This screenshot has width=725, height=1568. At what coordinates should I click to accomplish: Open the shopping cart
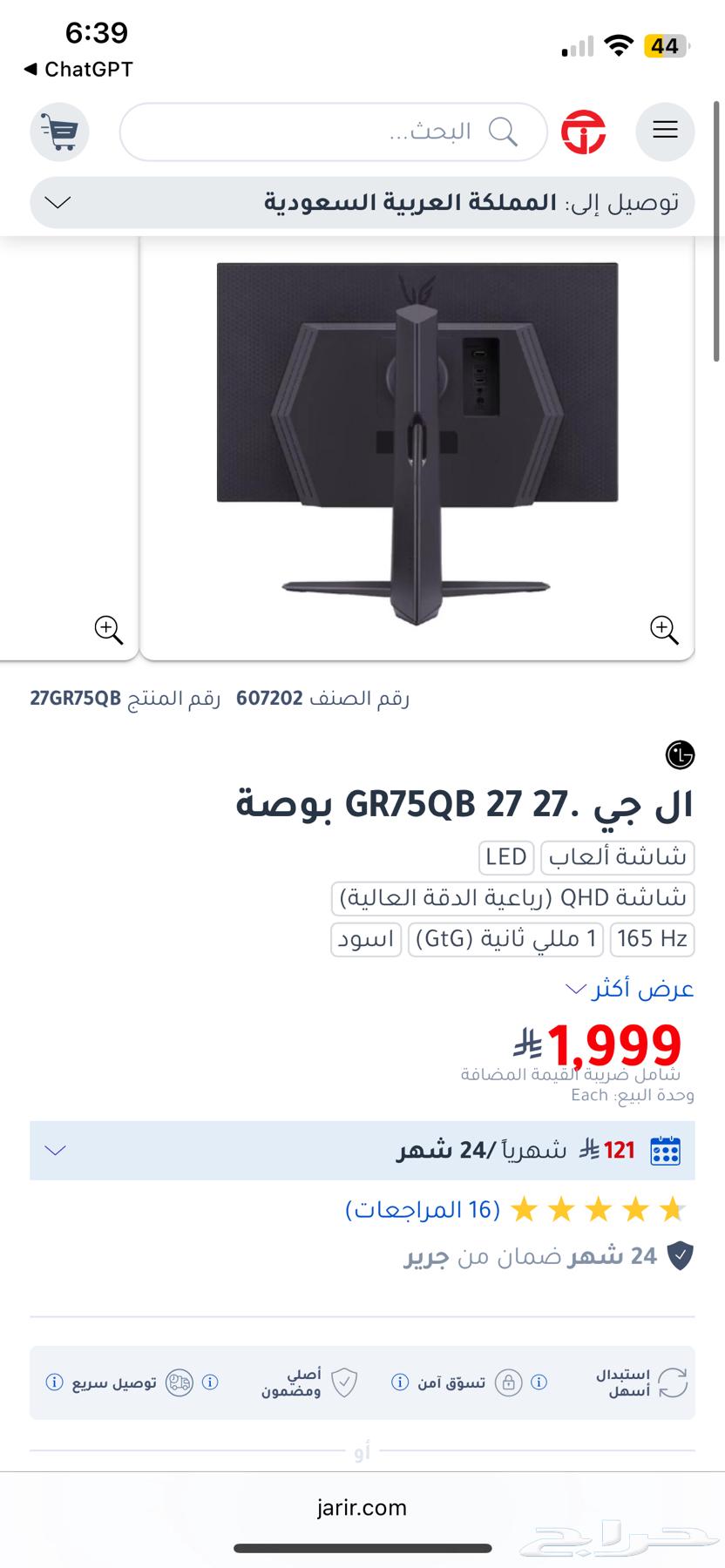[x=59, y=132]
